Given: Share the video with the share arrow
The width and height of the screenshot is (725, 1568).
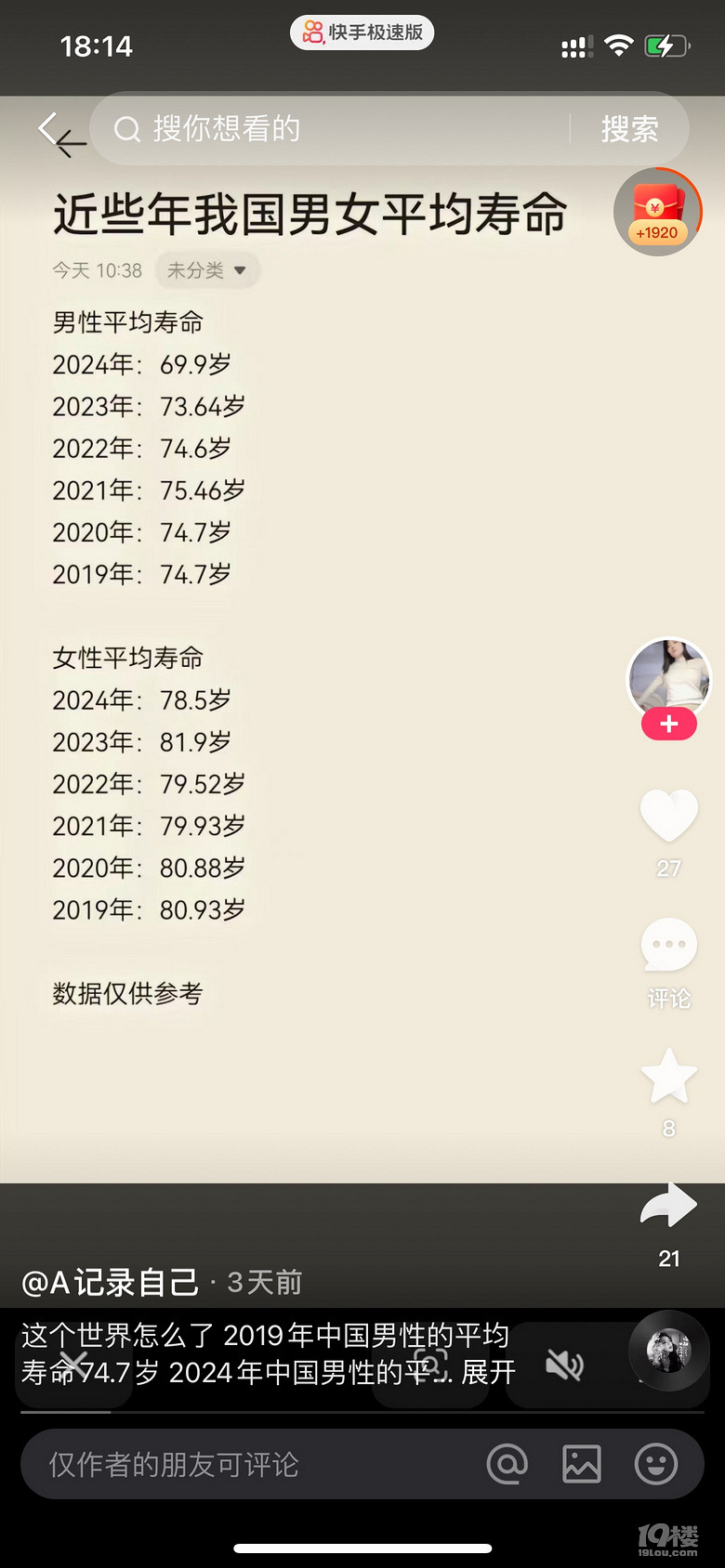Looking at the screenshot, I should click(x=668, y=1205).
